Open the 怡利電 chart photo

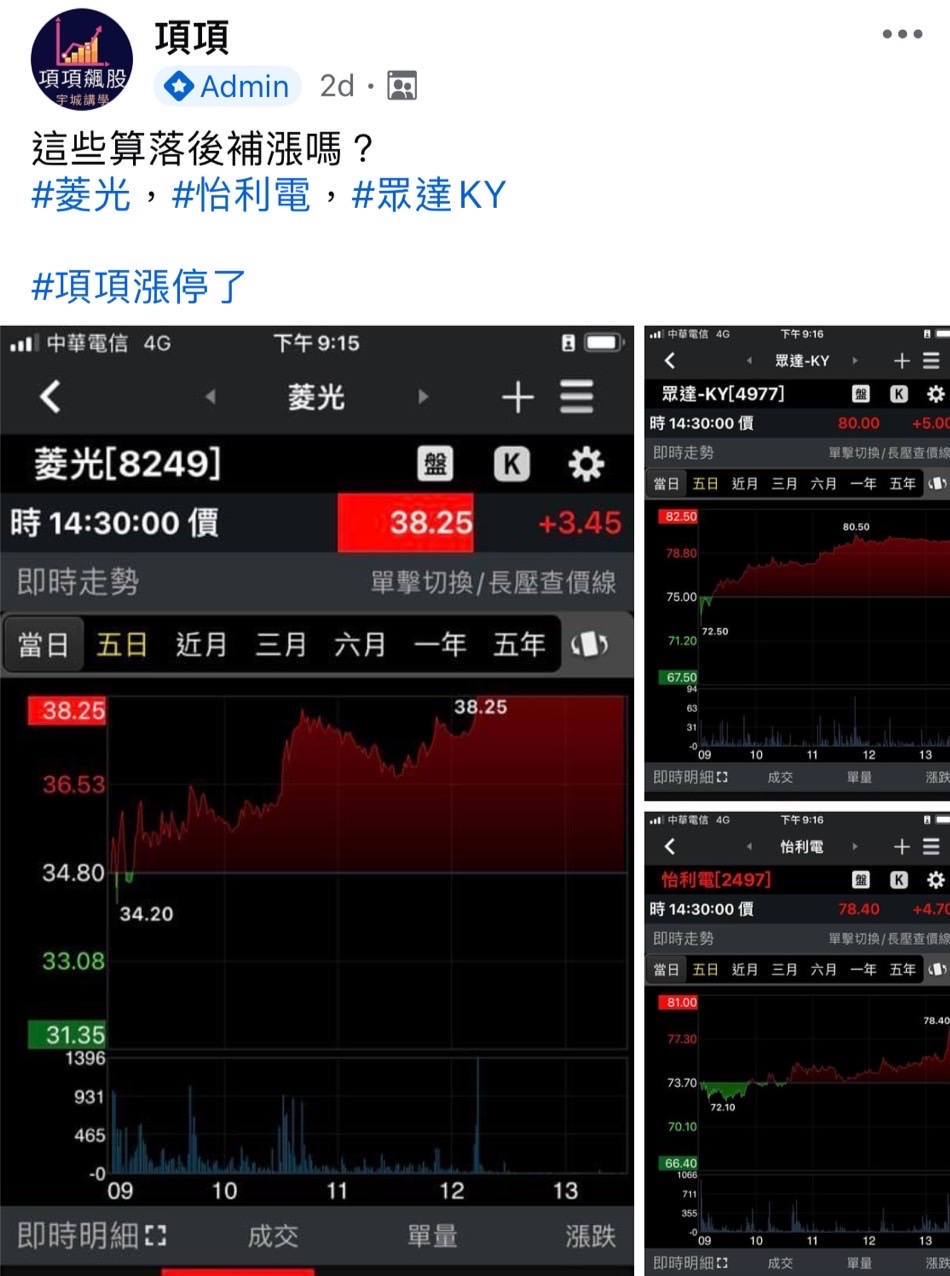coord(797,1040)
